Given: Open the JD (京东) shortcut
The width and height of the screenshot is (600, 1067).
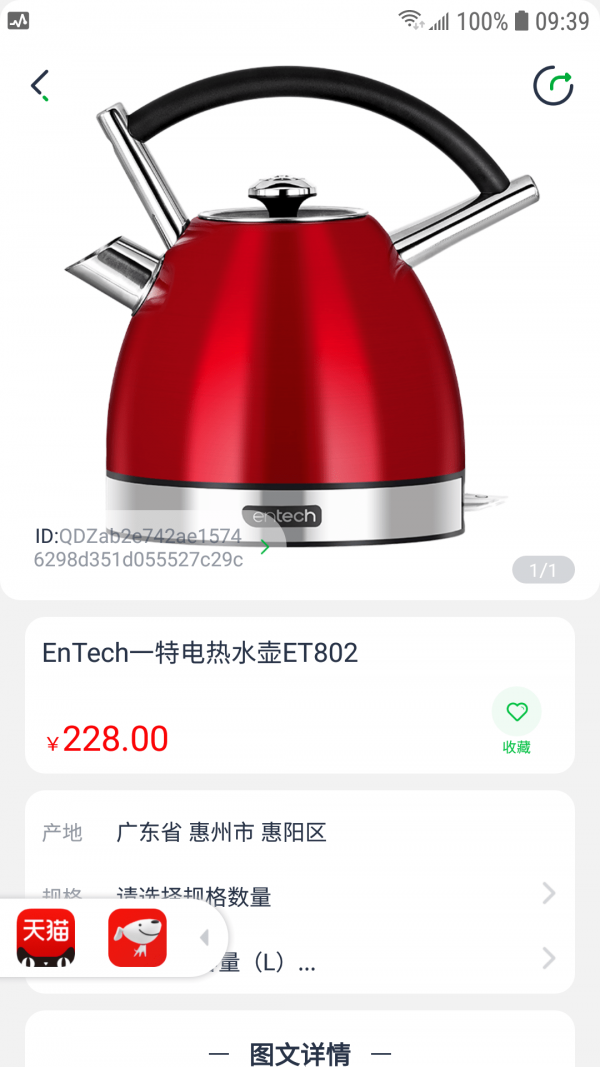Looking at the screenshot, I should (137, 938).
